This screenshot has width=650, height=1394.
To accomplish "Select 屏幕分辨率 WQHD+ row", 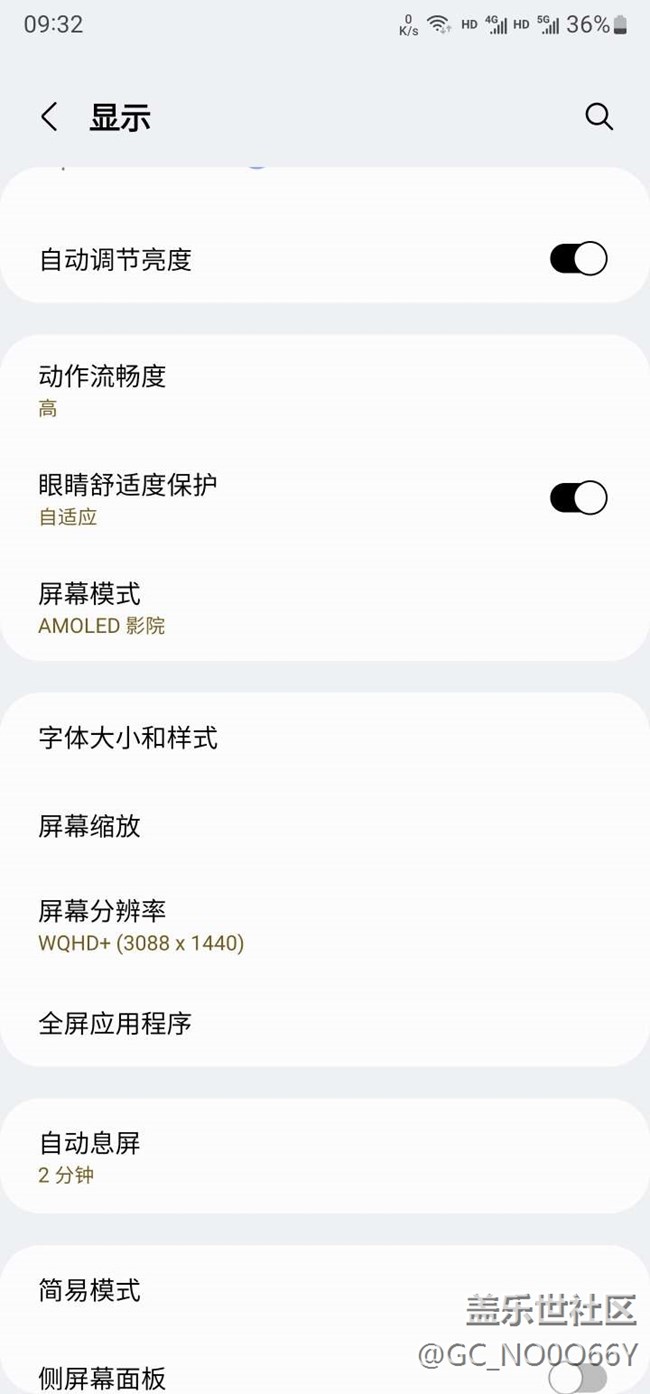I will [x=325, y=925].
